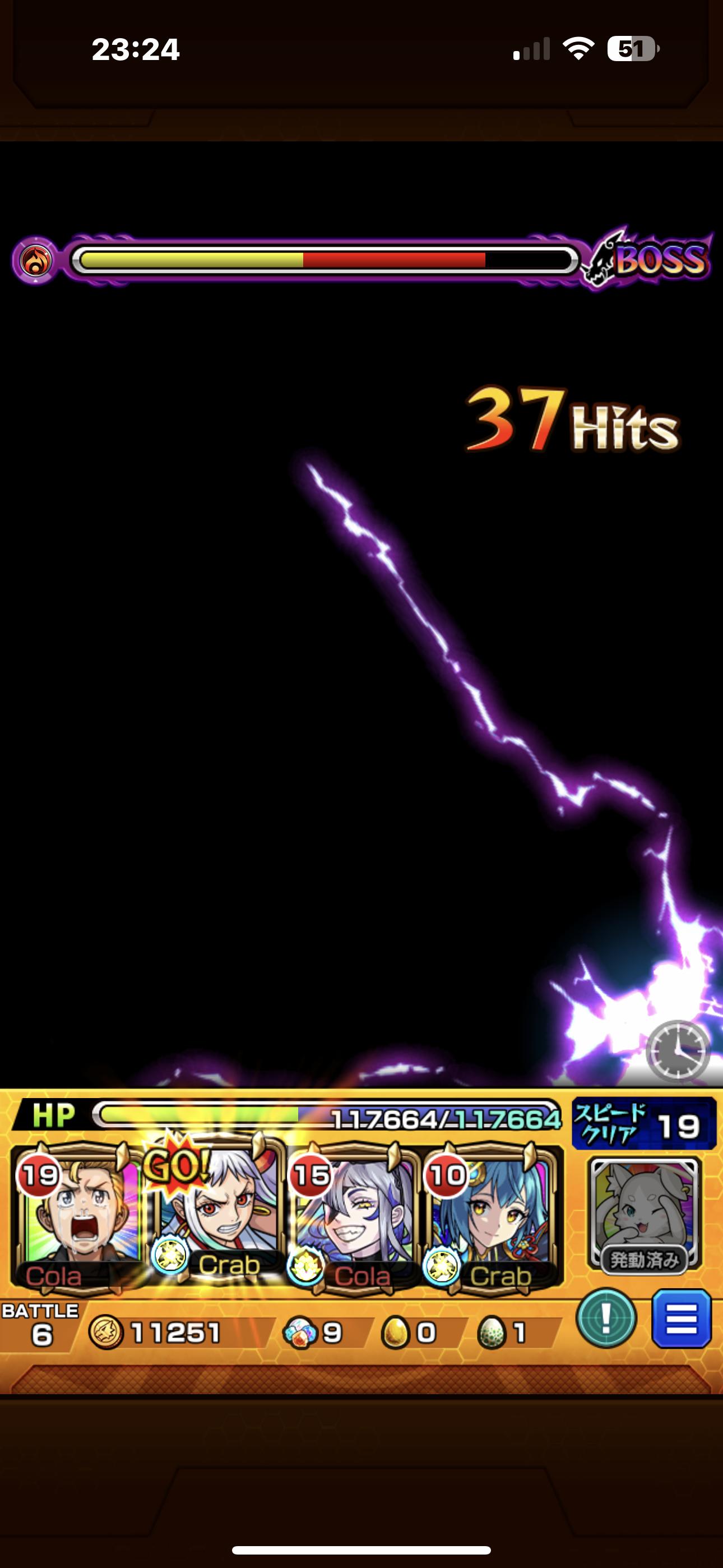Tap the clock timer icon

tap(678, 1051)
